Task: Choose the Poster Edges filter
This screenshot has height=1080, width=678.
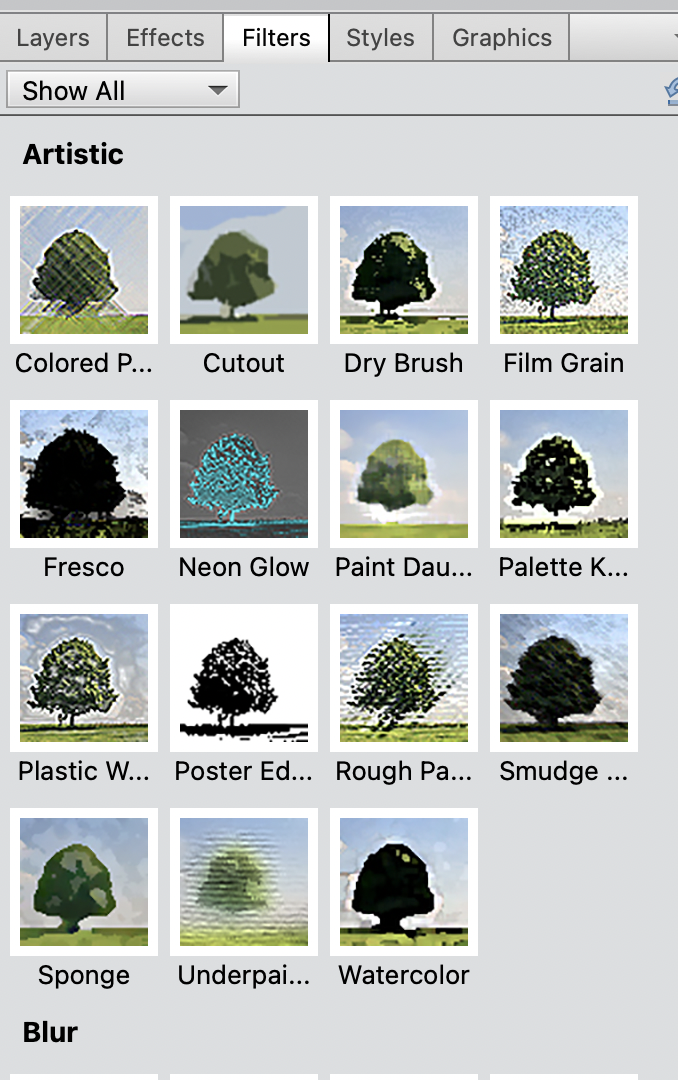Action: pyautogui.click(x=244, y=678)
